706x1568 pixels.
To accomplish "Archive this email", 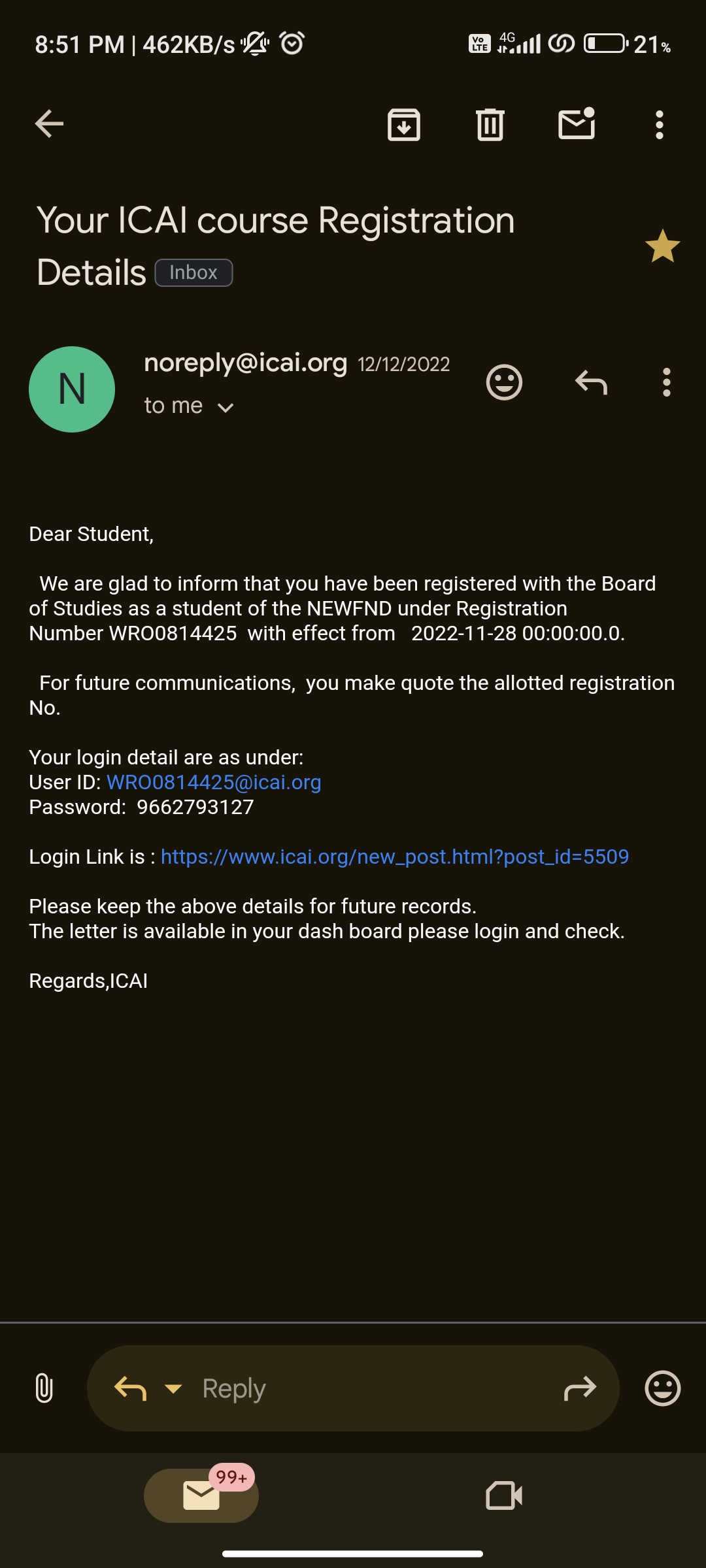I will [x=404, y=124].
